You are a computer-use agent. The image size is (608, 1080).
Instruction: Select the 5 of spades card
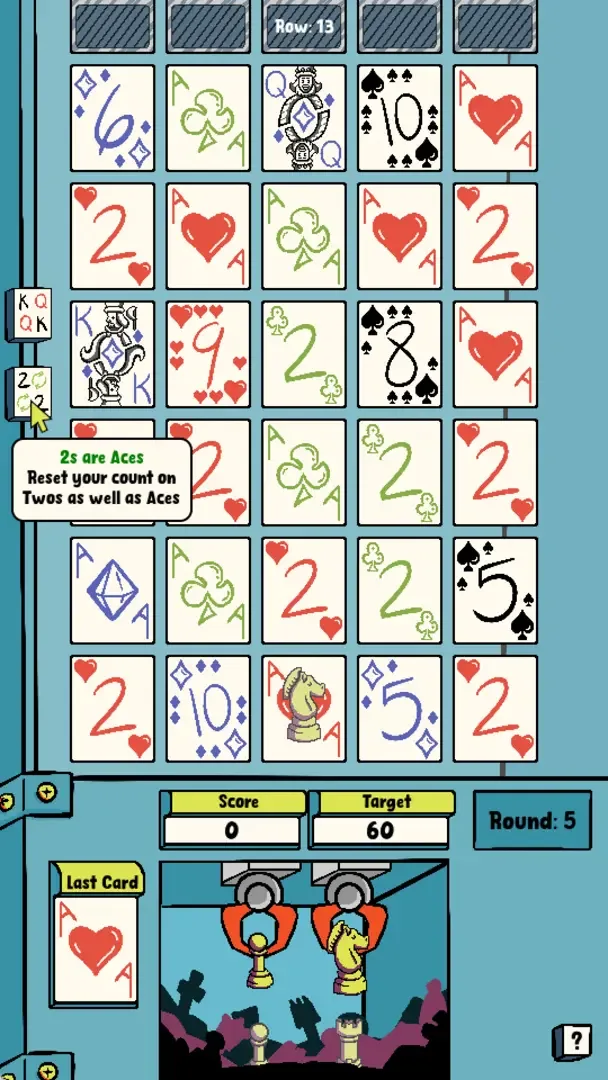coord(496,590)
